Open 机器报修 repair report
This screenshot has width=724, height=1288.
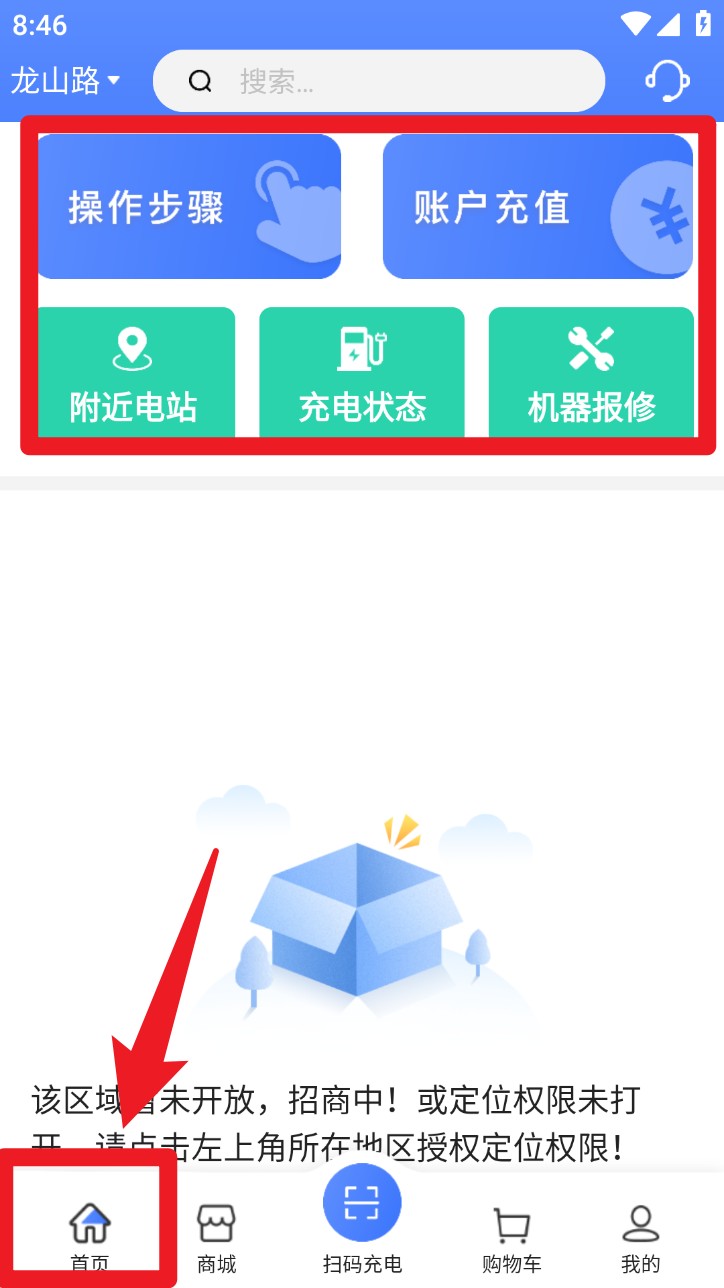(591, 372)
